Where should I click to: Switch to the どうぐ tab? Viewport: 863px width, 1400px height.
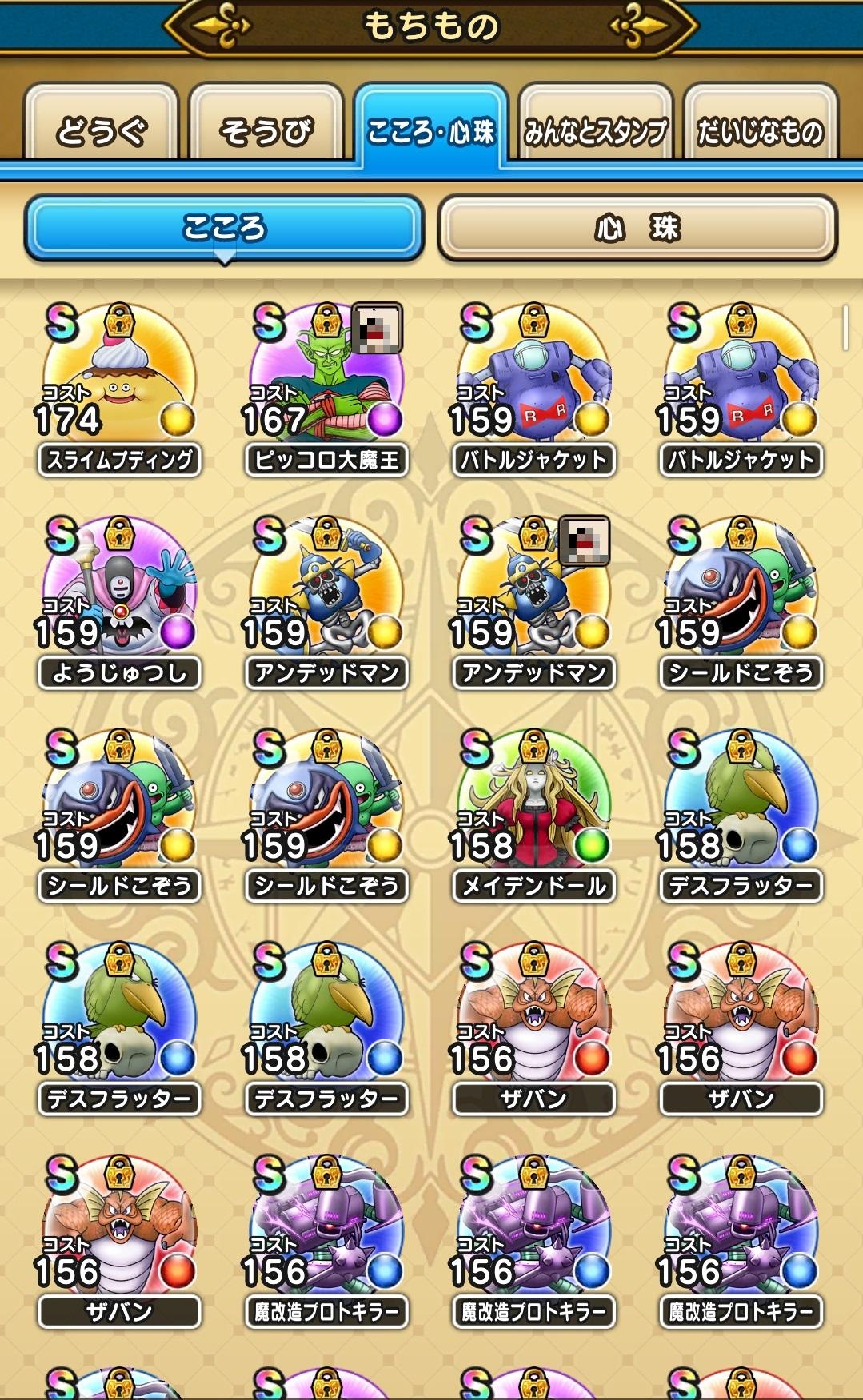coord(101,129)
